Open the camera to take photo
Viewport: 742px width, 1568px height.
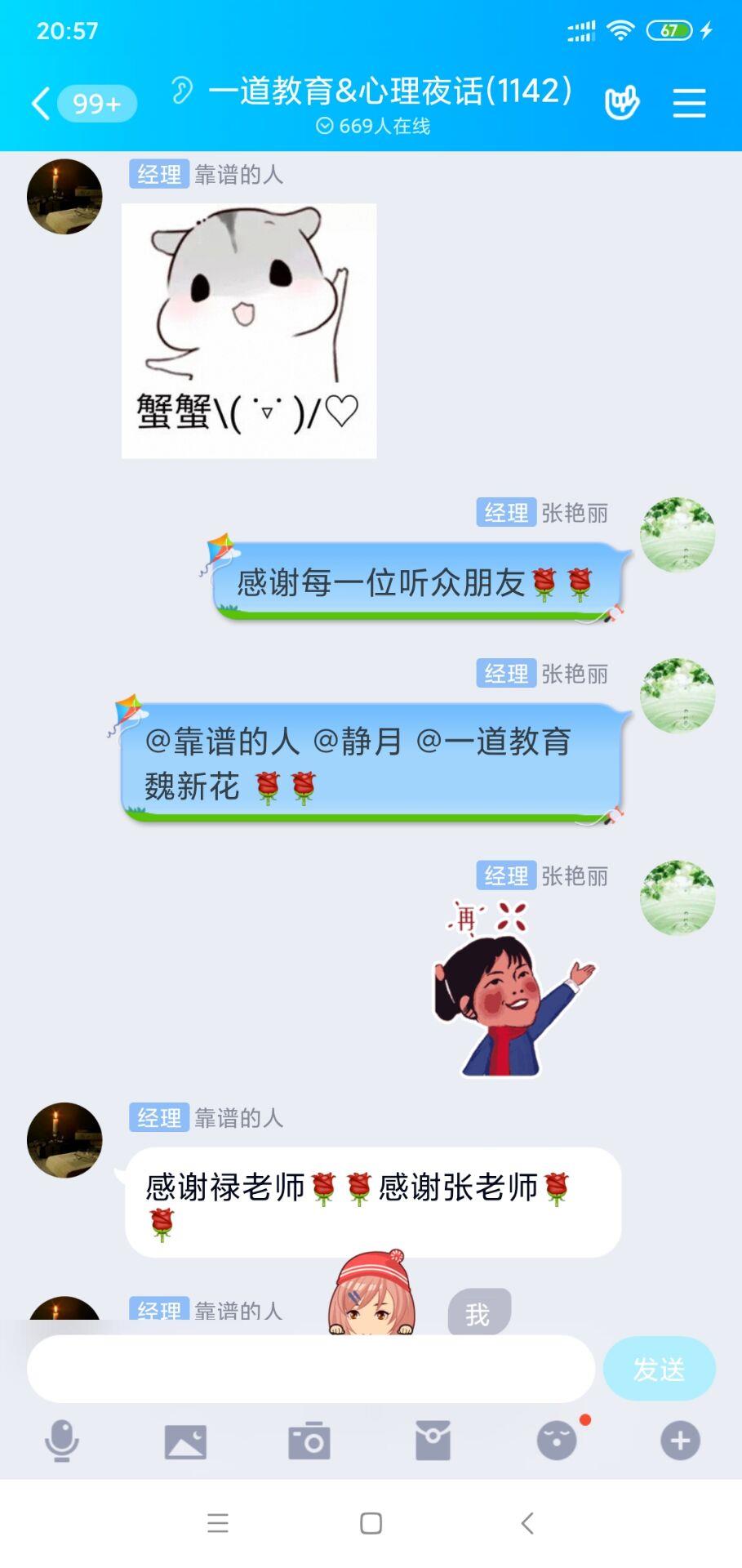309,1441
